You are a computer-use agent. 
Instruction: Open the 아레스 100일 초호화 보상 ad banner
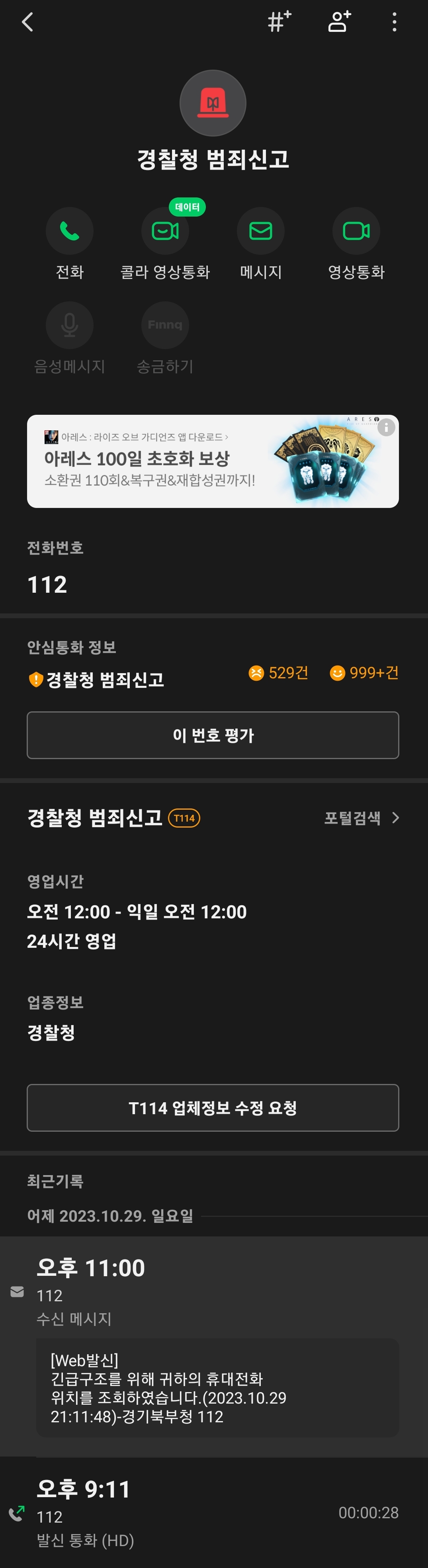tap(213, 461)
